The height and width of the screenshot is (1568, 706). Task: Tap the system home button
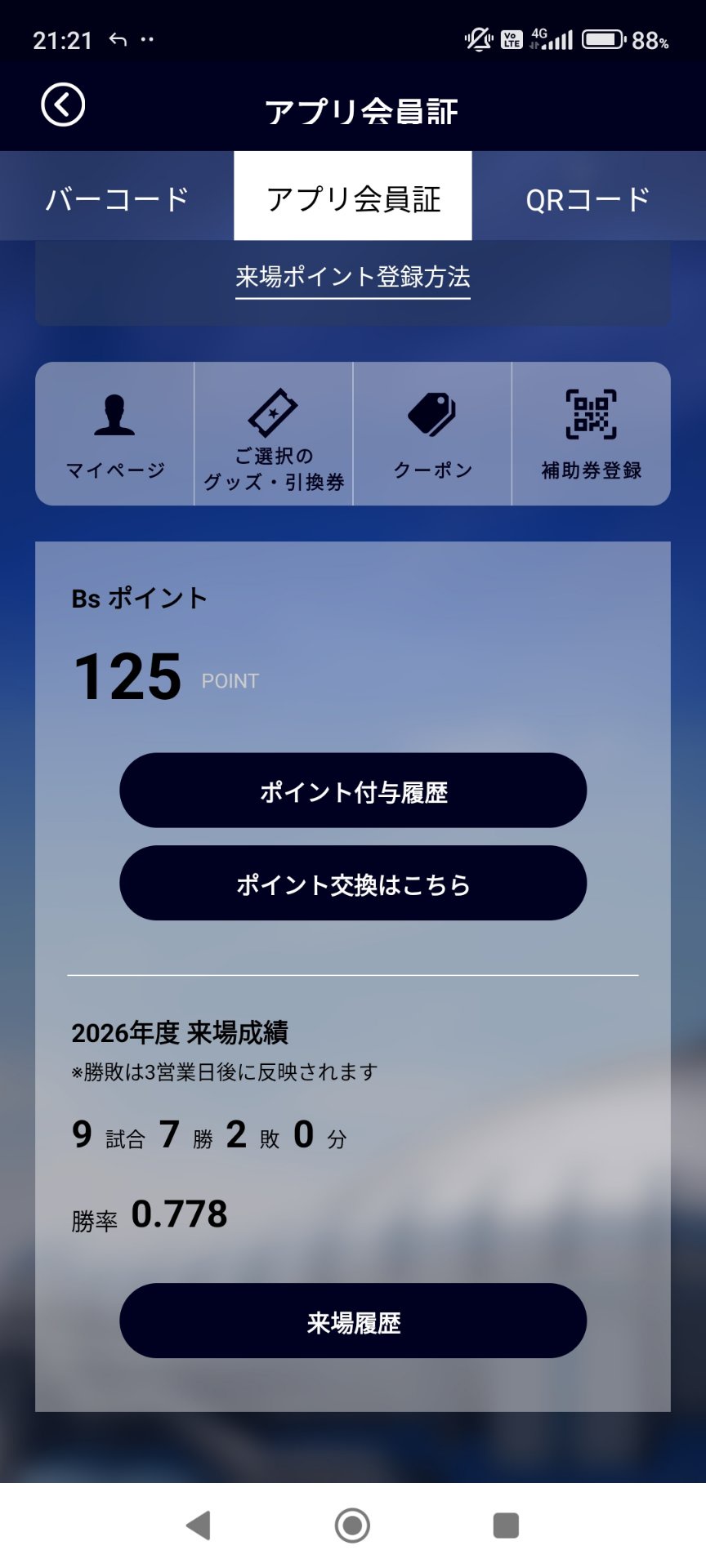click(x=352, y=1525)
